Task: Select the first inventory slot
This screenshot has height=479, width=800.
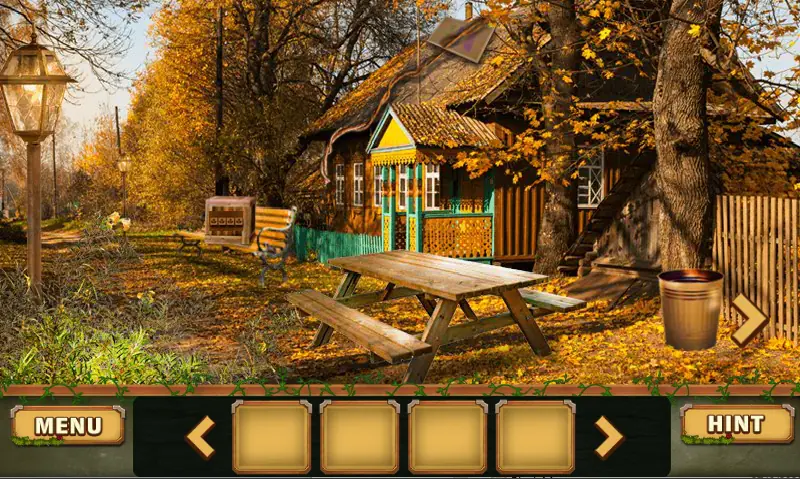Action: tap(272, 437)
